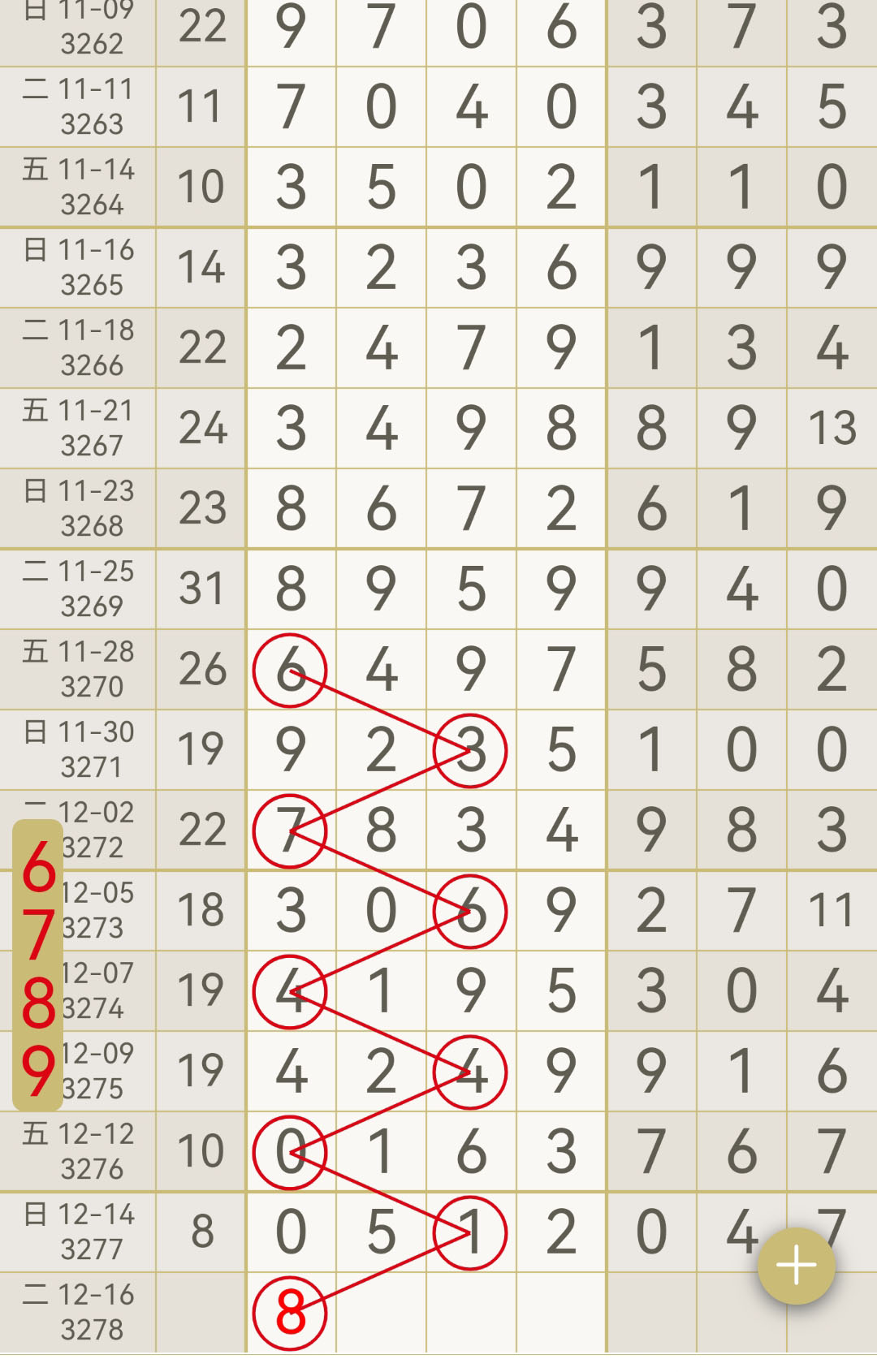Tap the circled 7 in draw 3272
877x1372 pixels.
click(x=291, y=830)
